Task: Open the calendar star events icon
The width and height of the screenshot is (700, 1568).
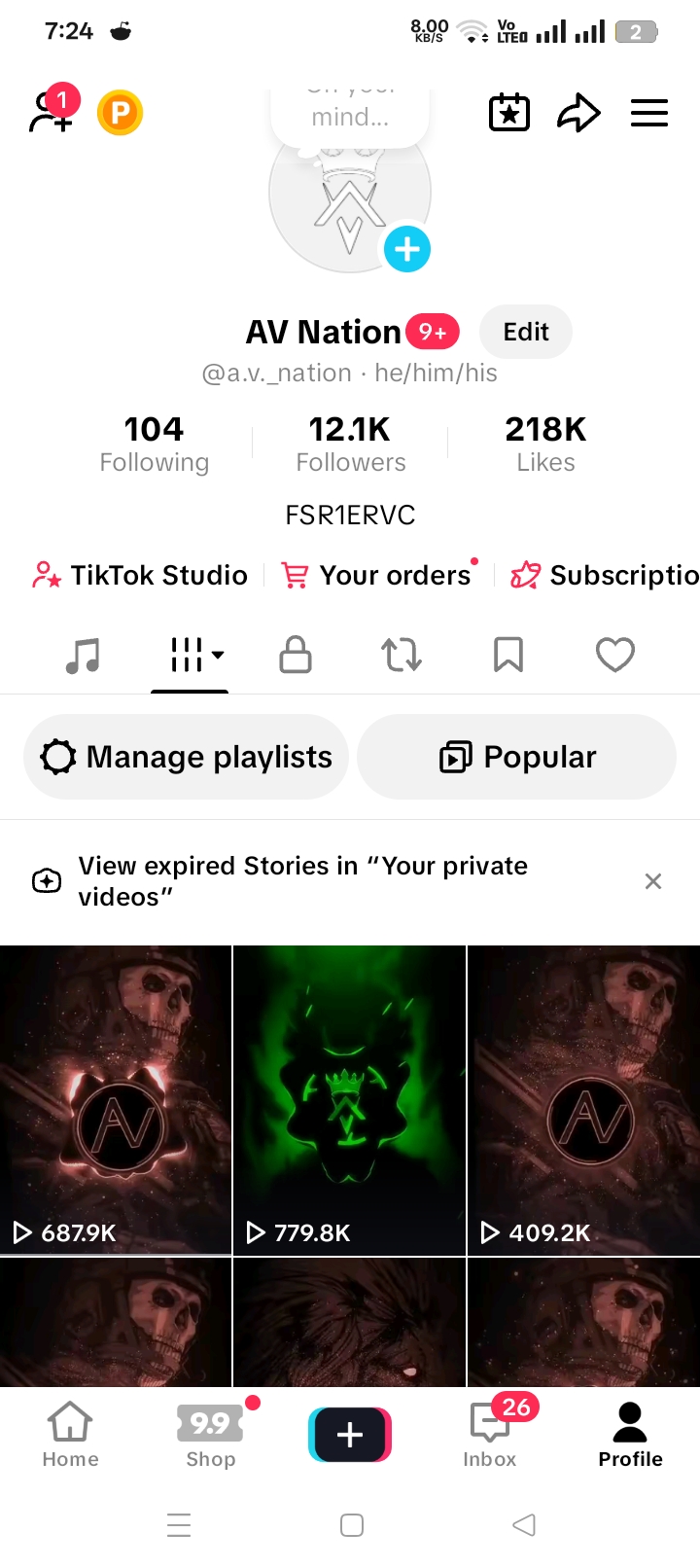Action: pyautogui.click(x=509, y=114)
